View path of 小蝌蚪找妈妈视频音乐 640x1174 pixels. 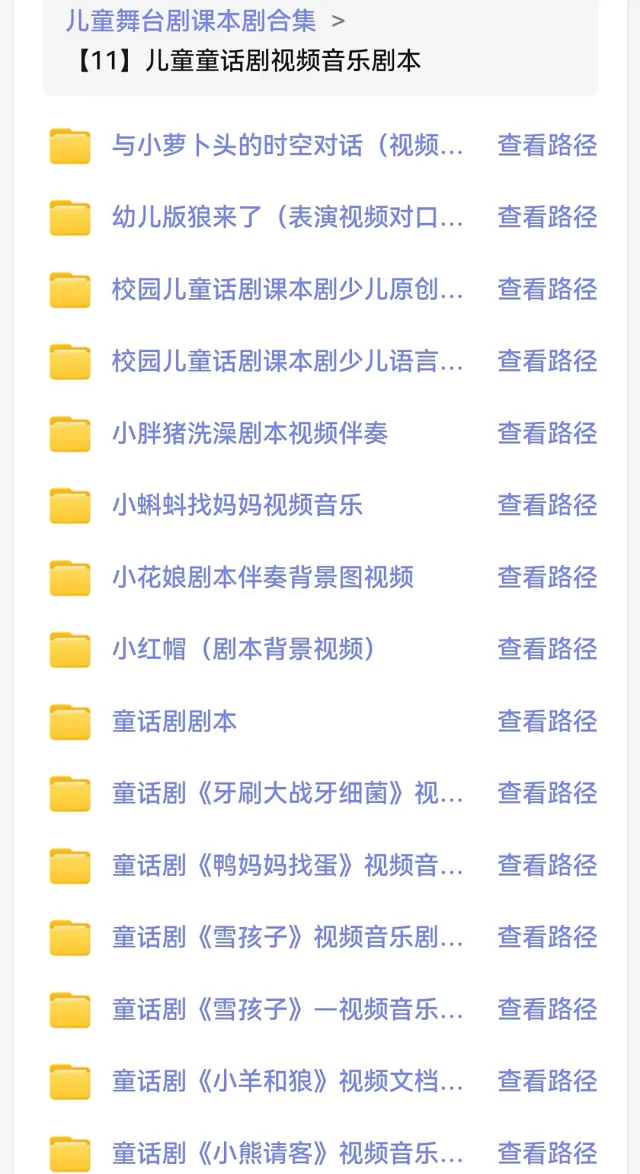(547, 505)
